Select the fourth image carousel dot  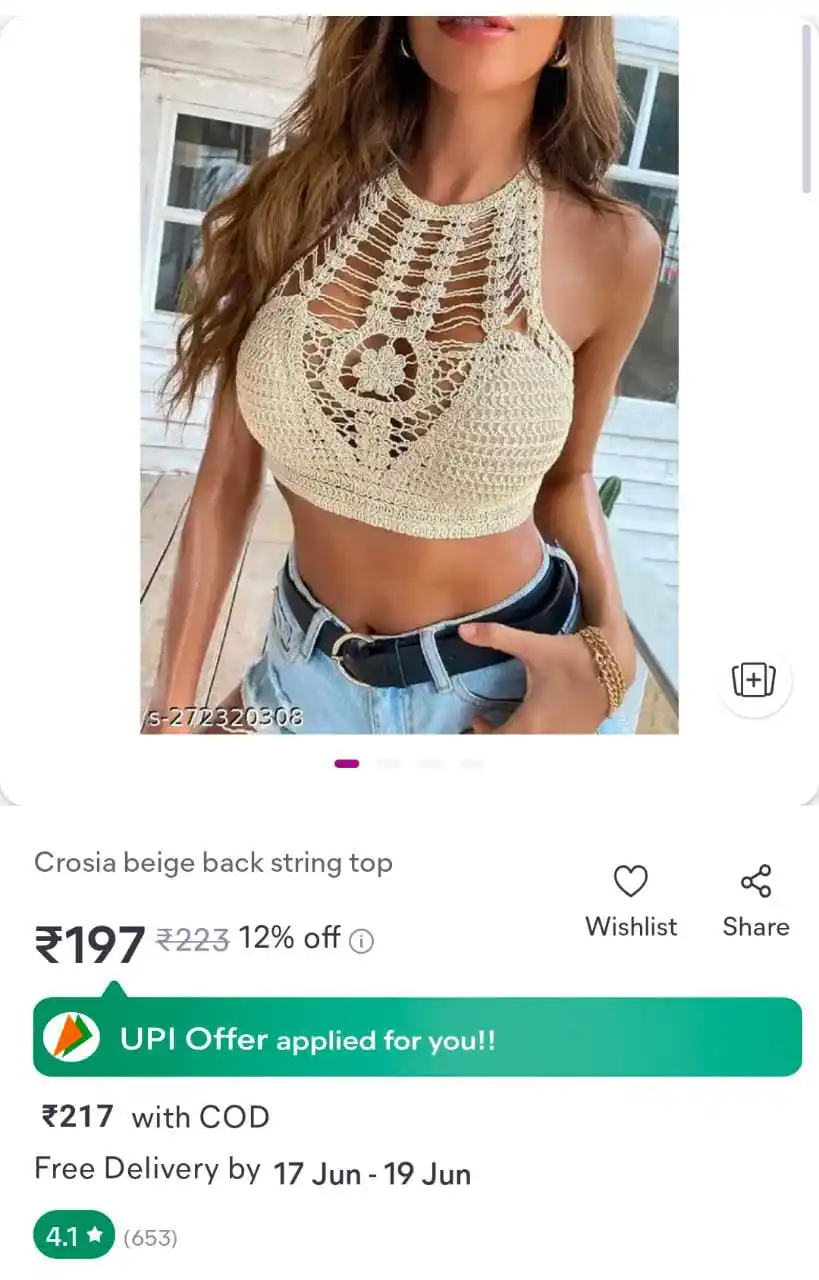(470, 763)
